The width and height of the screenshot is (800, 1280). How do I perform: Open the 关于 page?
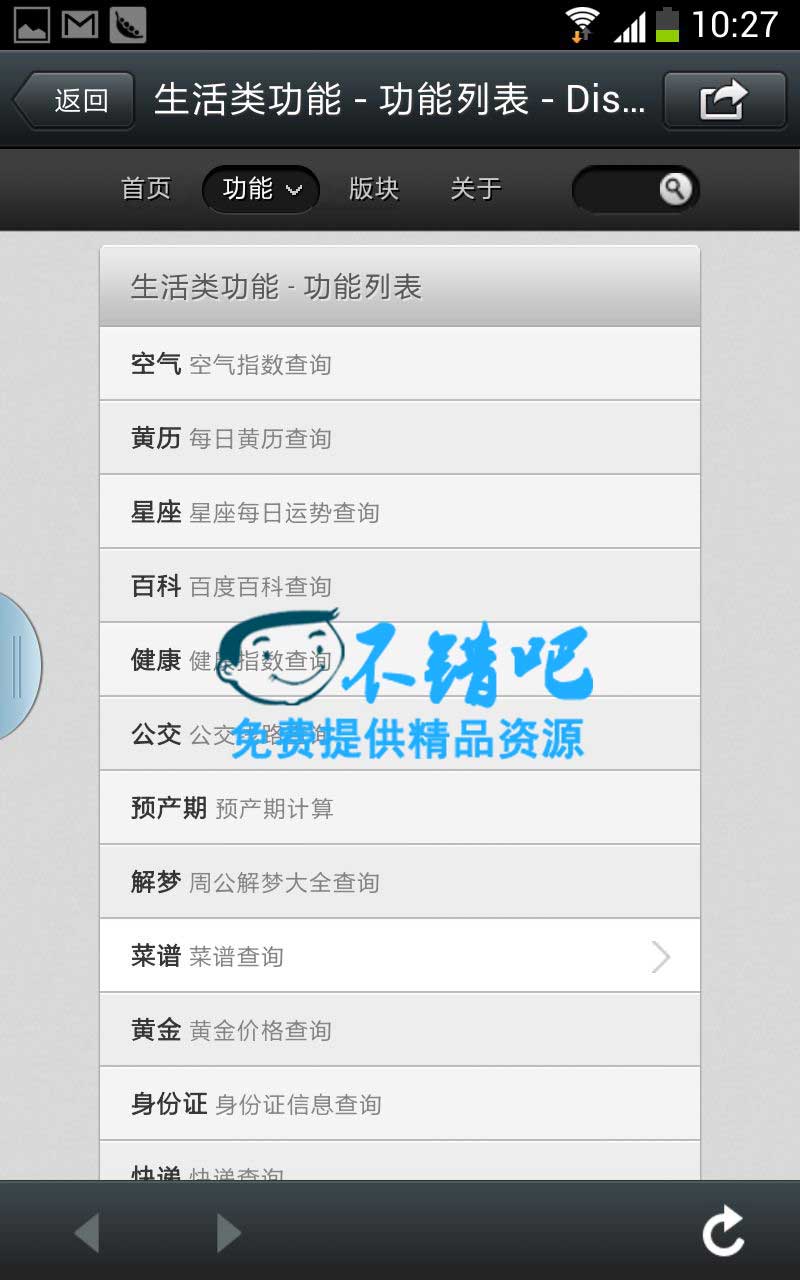(x=475, y=189)
